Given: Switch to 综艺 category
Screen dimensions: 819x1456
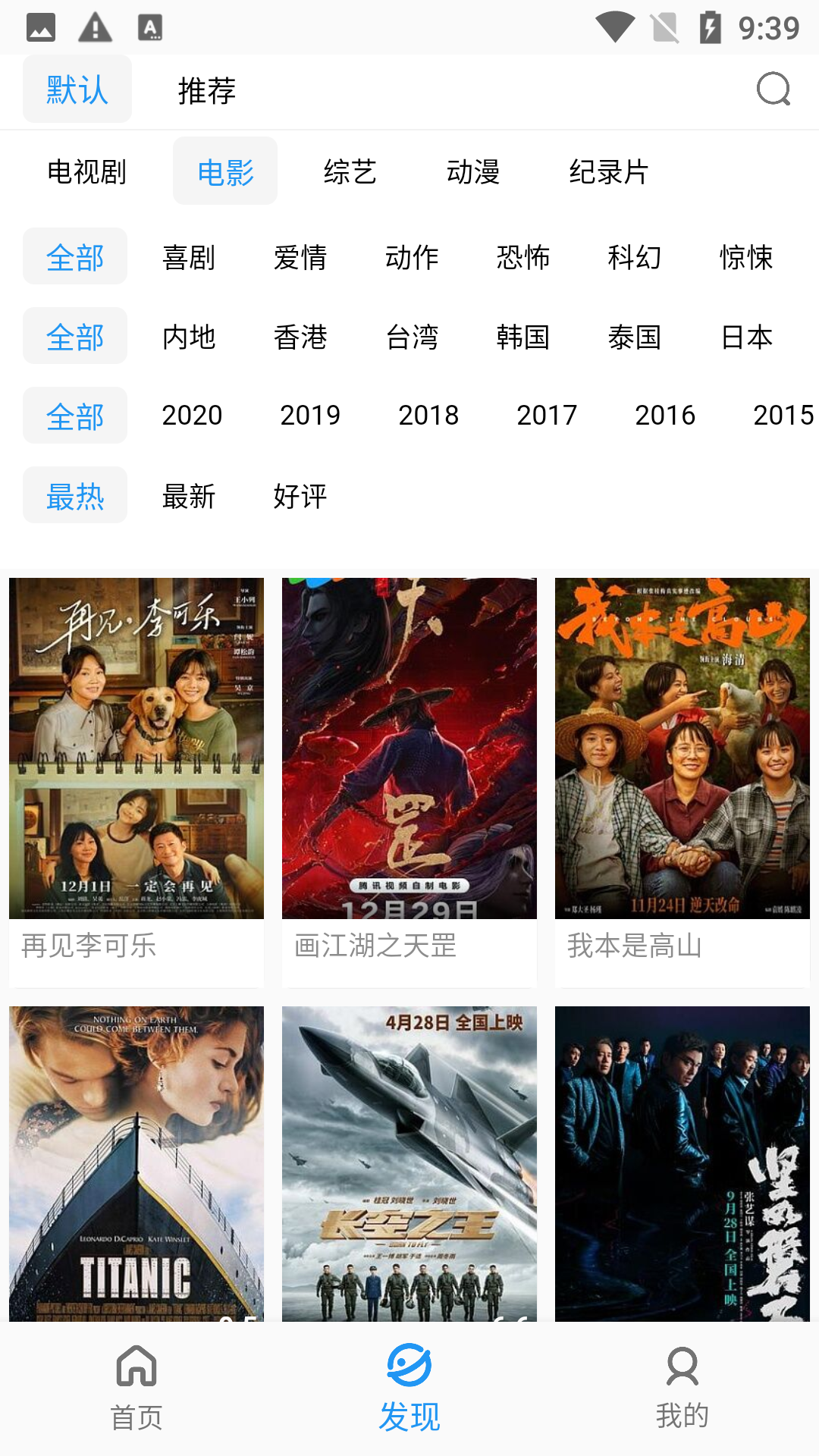Looking at the screenshot, I should point(350,172).
